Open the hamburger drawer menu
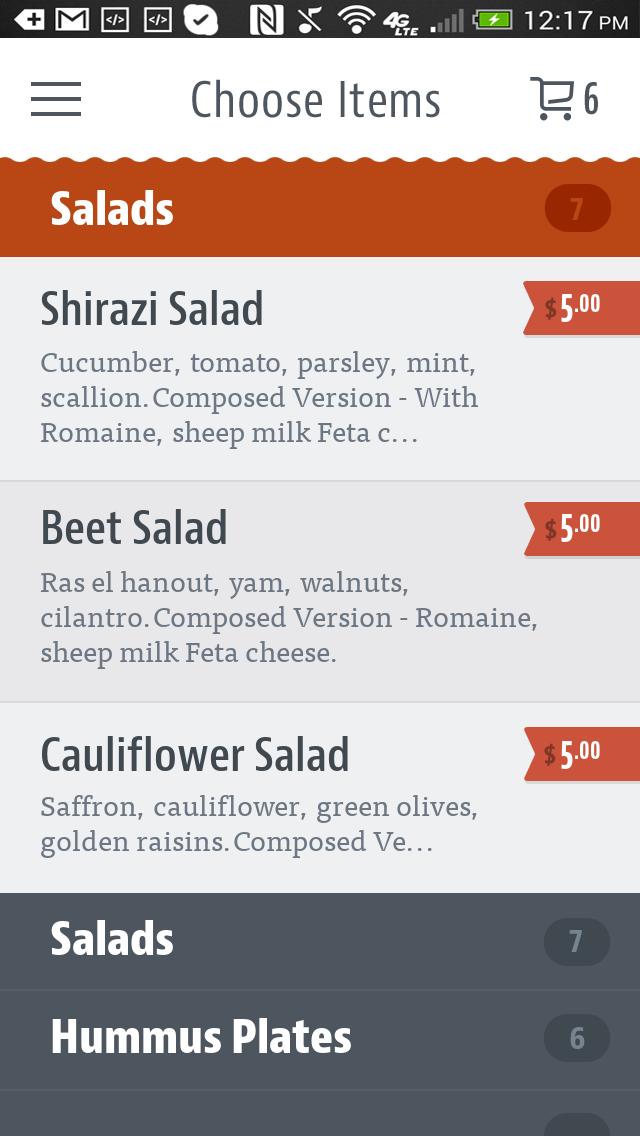The image size is (640, 1136). click(56, 99)
